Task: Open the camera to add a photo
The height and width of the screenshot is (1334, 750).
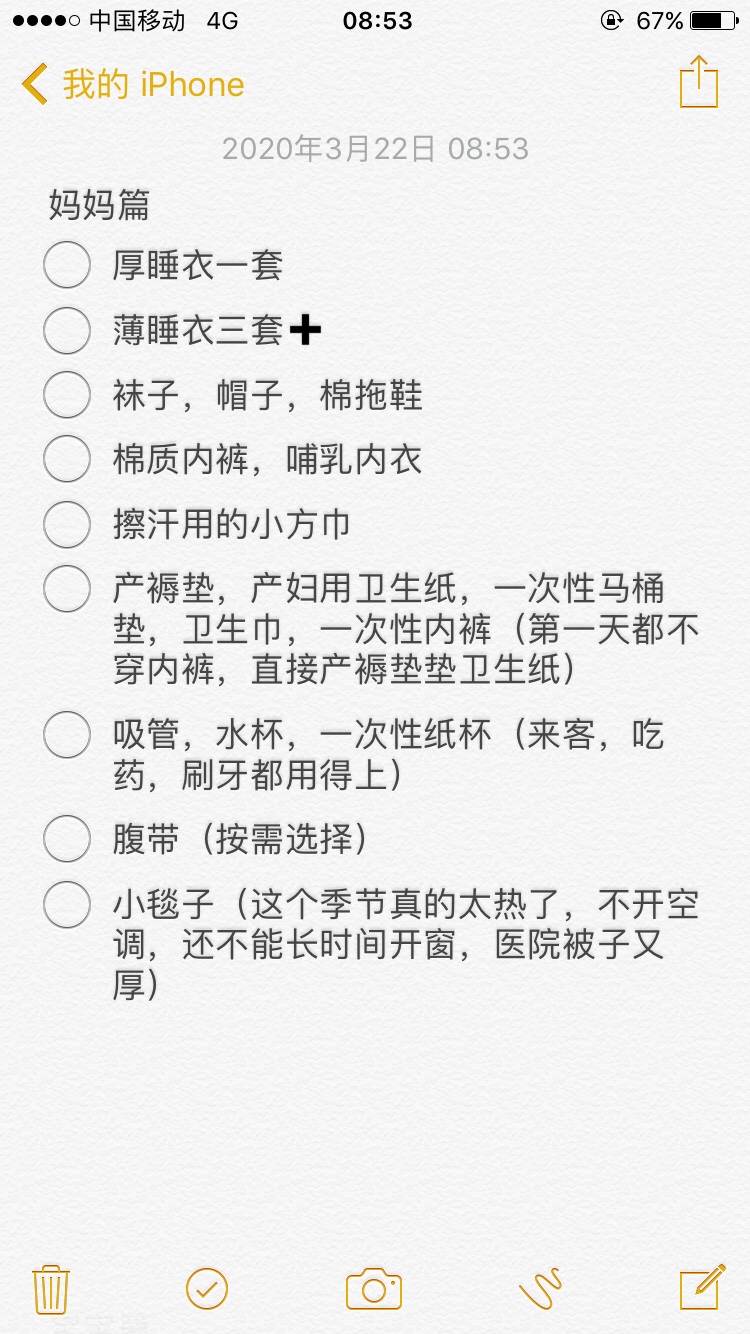Action: (374, 1288)
